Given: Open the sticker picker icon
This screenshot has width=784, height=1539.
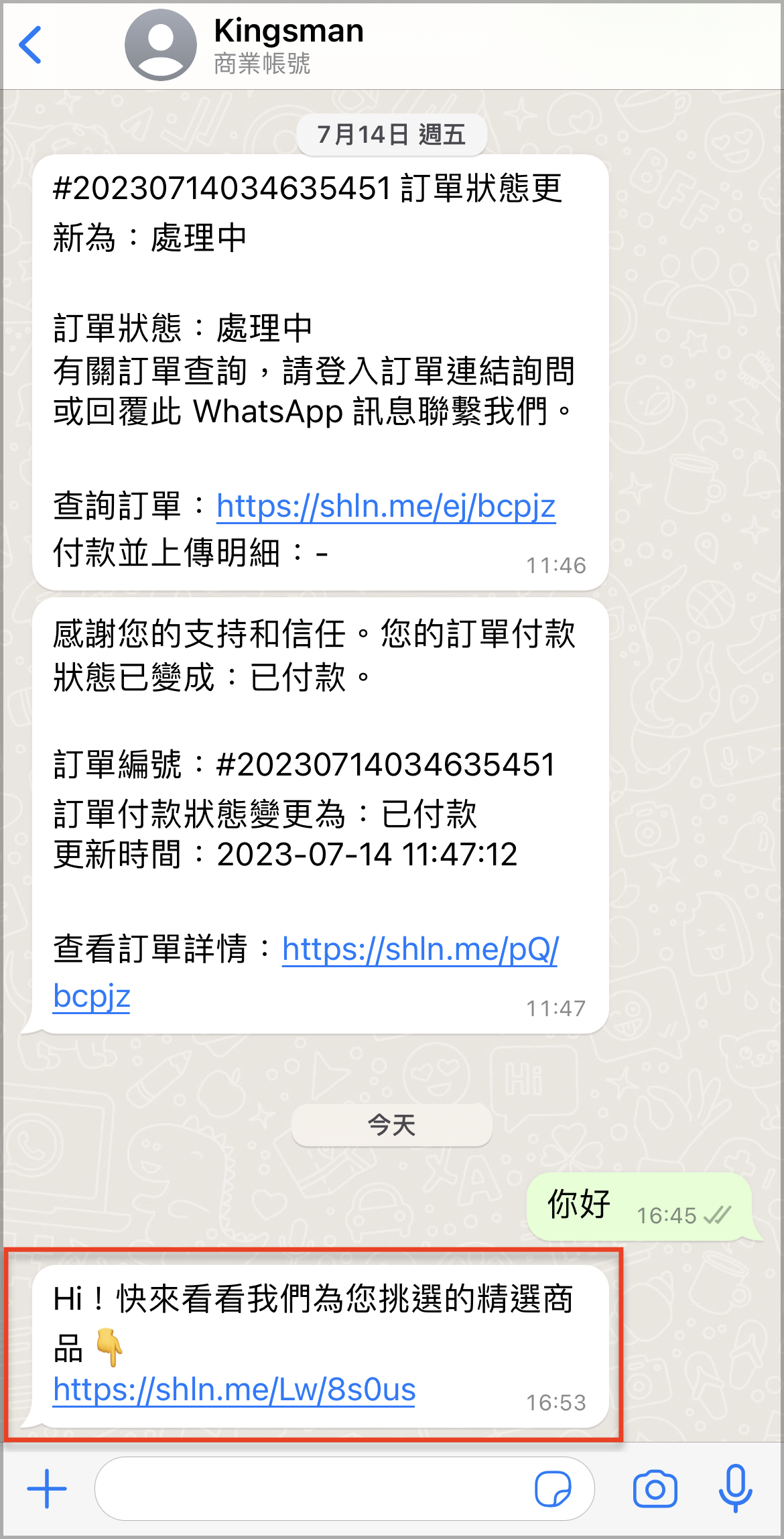Looking at the screenshot, I should tap(553, 1489).
